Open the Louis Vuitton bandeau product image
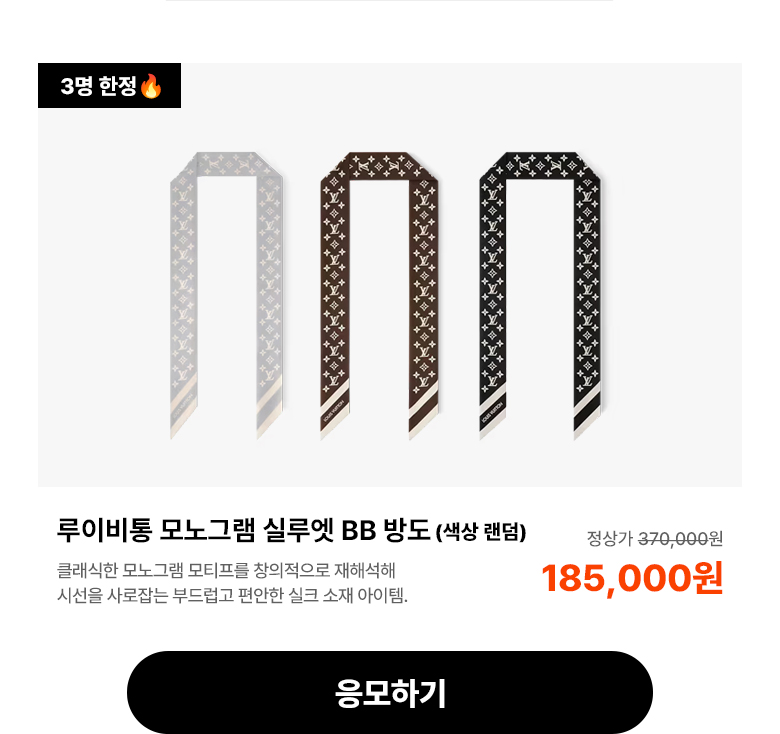Image resolution: width=780 pixels, height=734 pixels. pos(389,290)
